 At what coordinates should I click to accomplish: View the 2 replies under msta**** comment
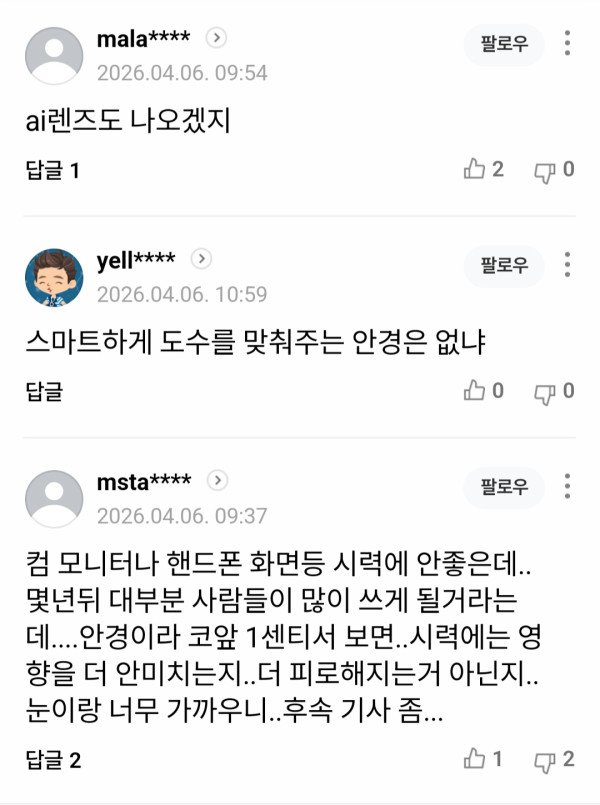(x=52, y=760)
